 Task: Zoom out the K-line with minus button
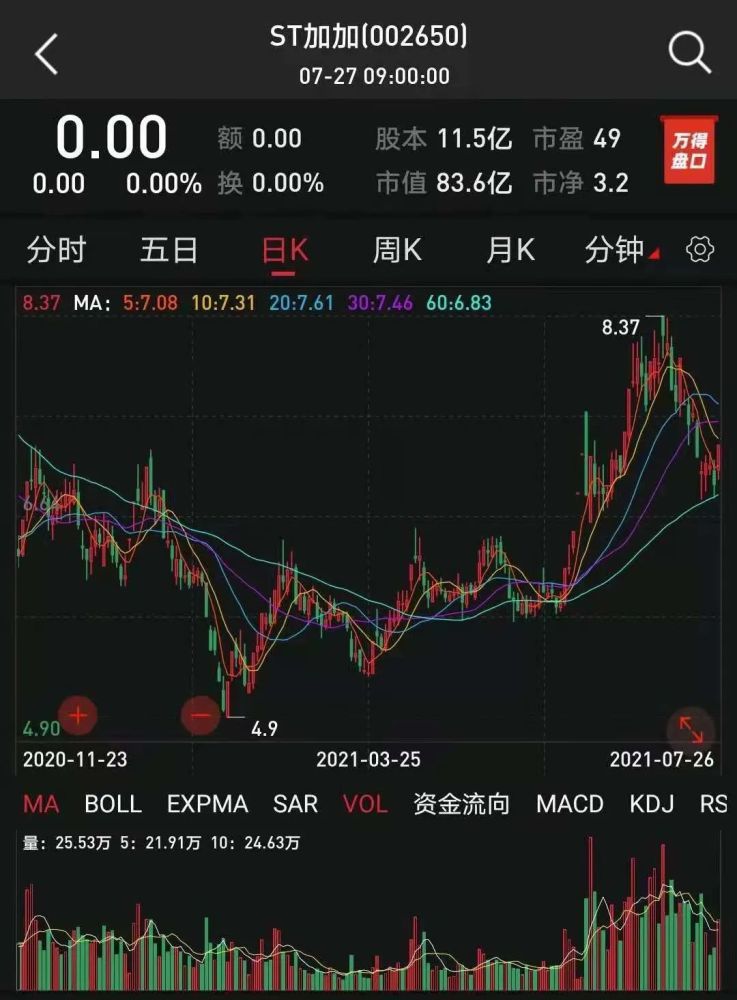coord(201,715)
